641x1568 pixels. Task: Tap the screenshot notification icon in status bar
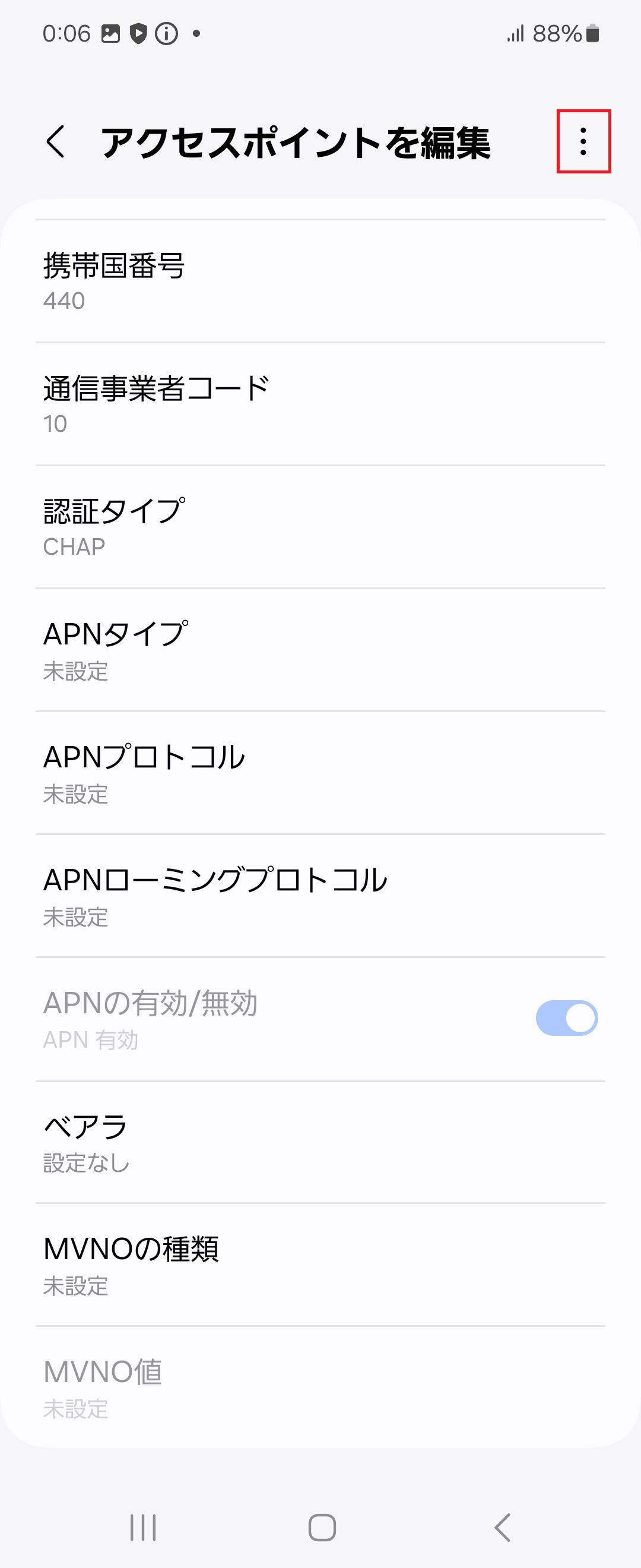pos(112,34)
